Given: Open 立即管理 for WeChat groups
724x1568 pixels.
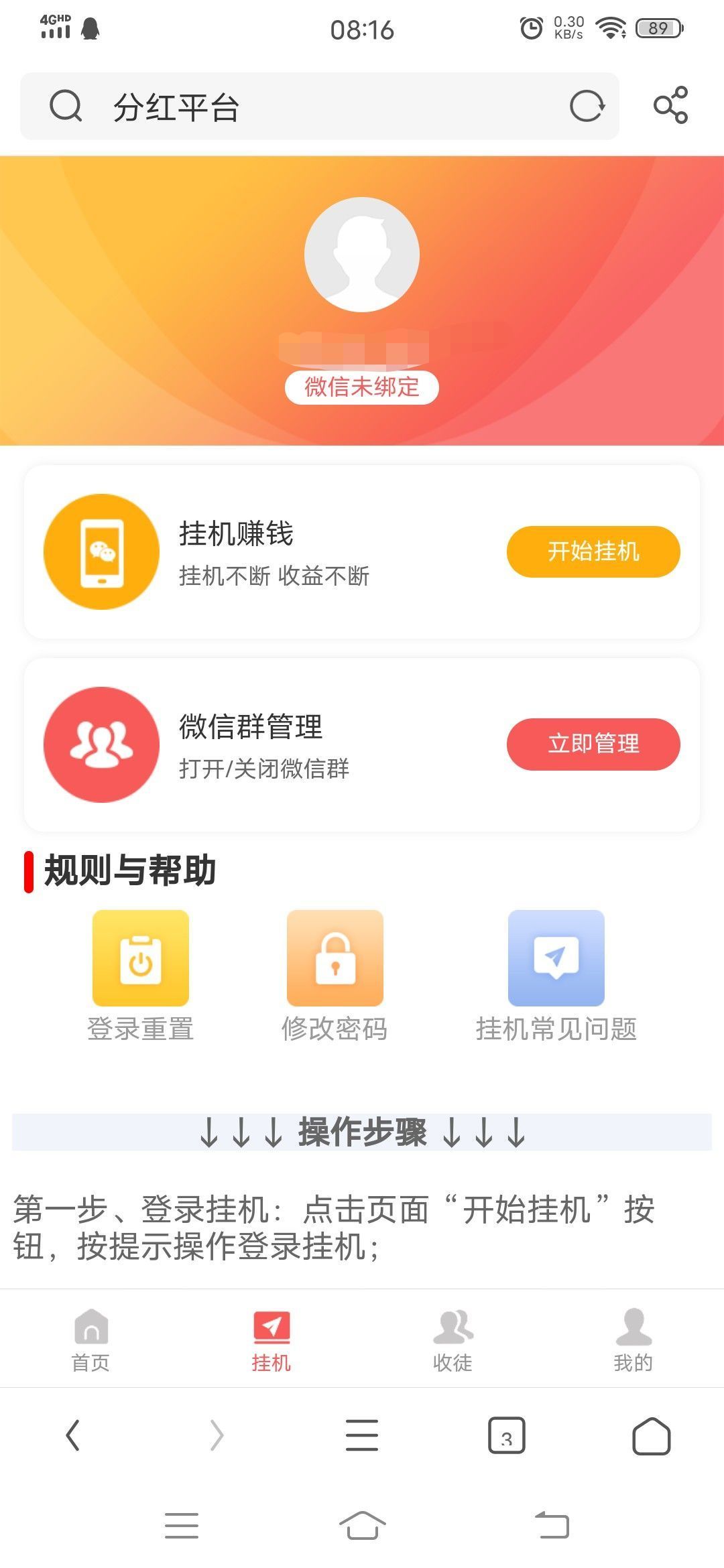Looking at the screenshot, I should (593, 744).
